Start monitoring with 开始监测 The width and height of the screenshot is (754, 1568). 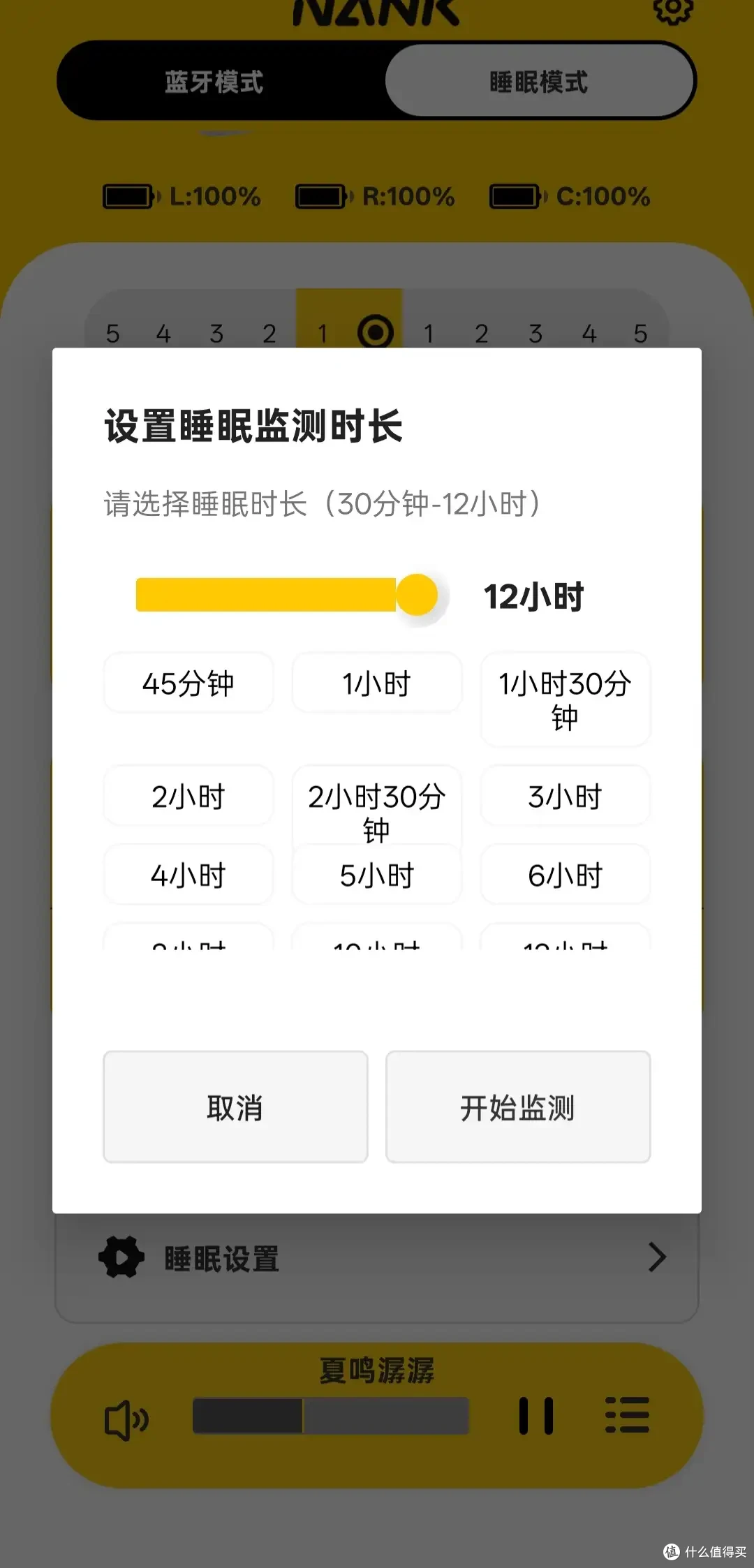click(x=518, y=1107)
